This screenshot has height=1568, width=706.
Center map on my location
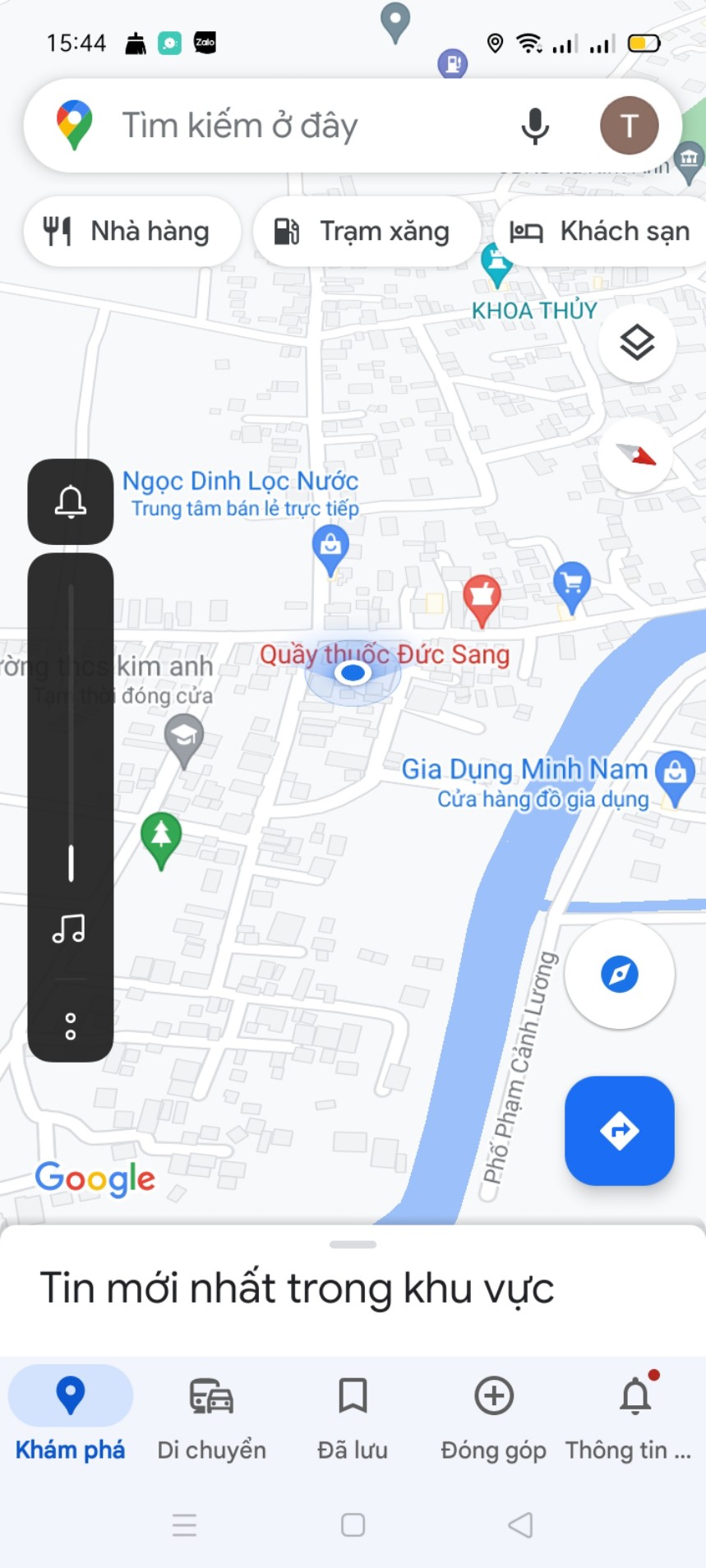[620, 974]
